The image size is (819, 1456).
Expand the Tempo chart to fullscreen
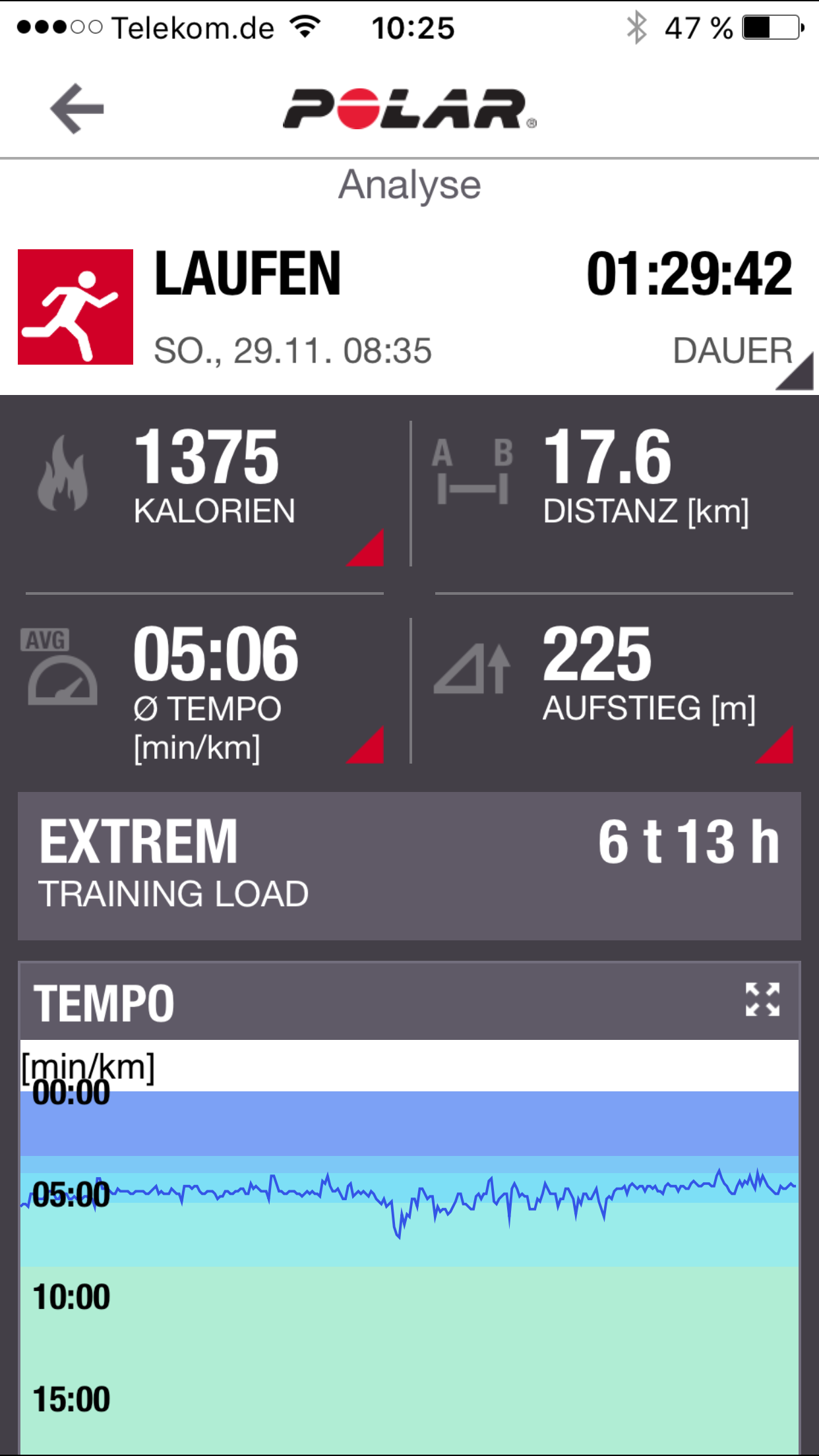point(762,1000)
